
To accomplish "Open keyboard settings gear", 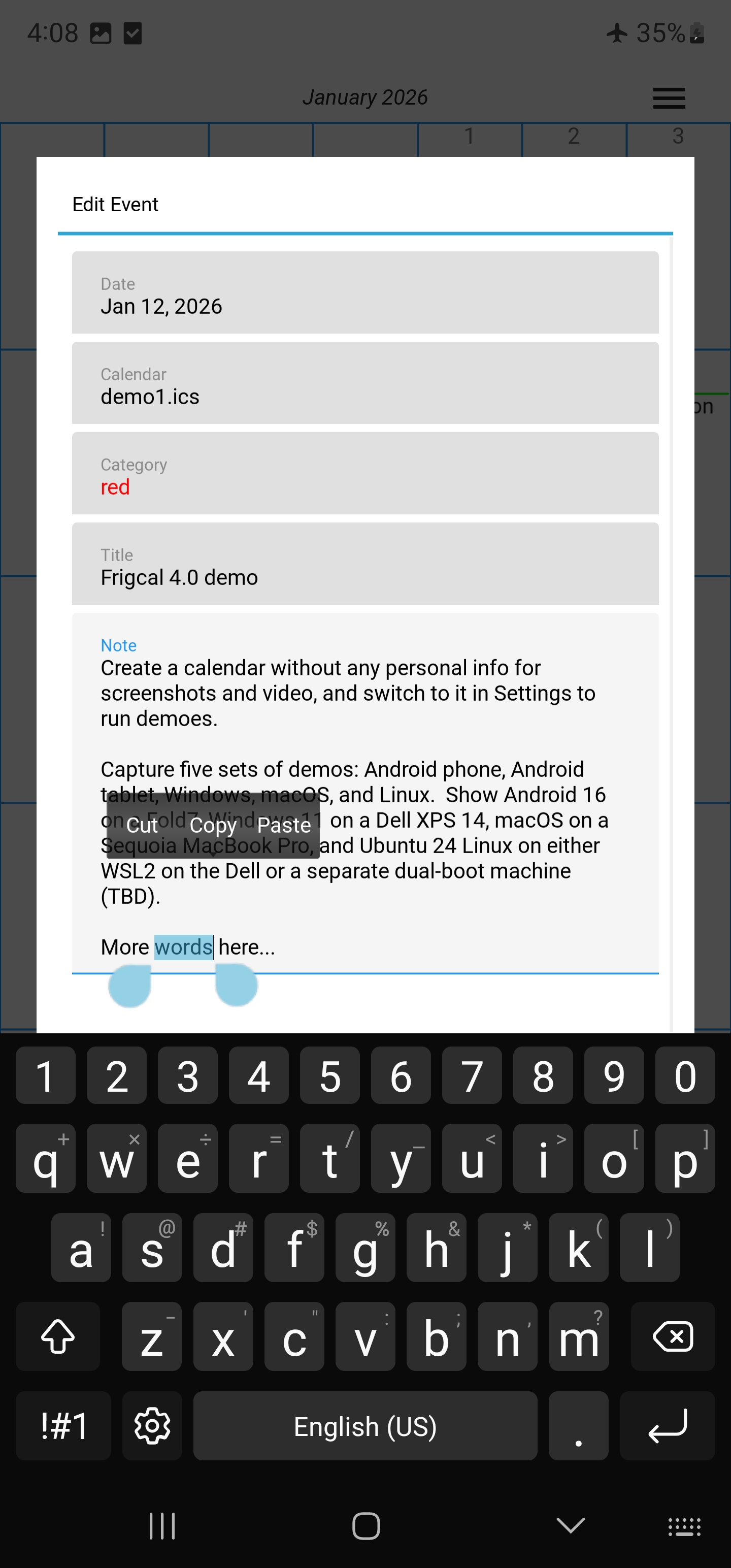I will pyautogui.click(x=152, y=1425).
